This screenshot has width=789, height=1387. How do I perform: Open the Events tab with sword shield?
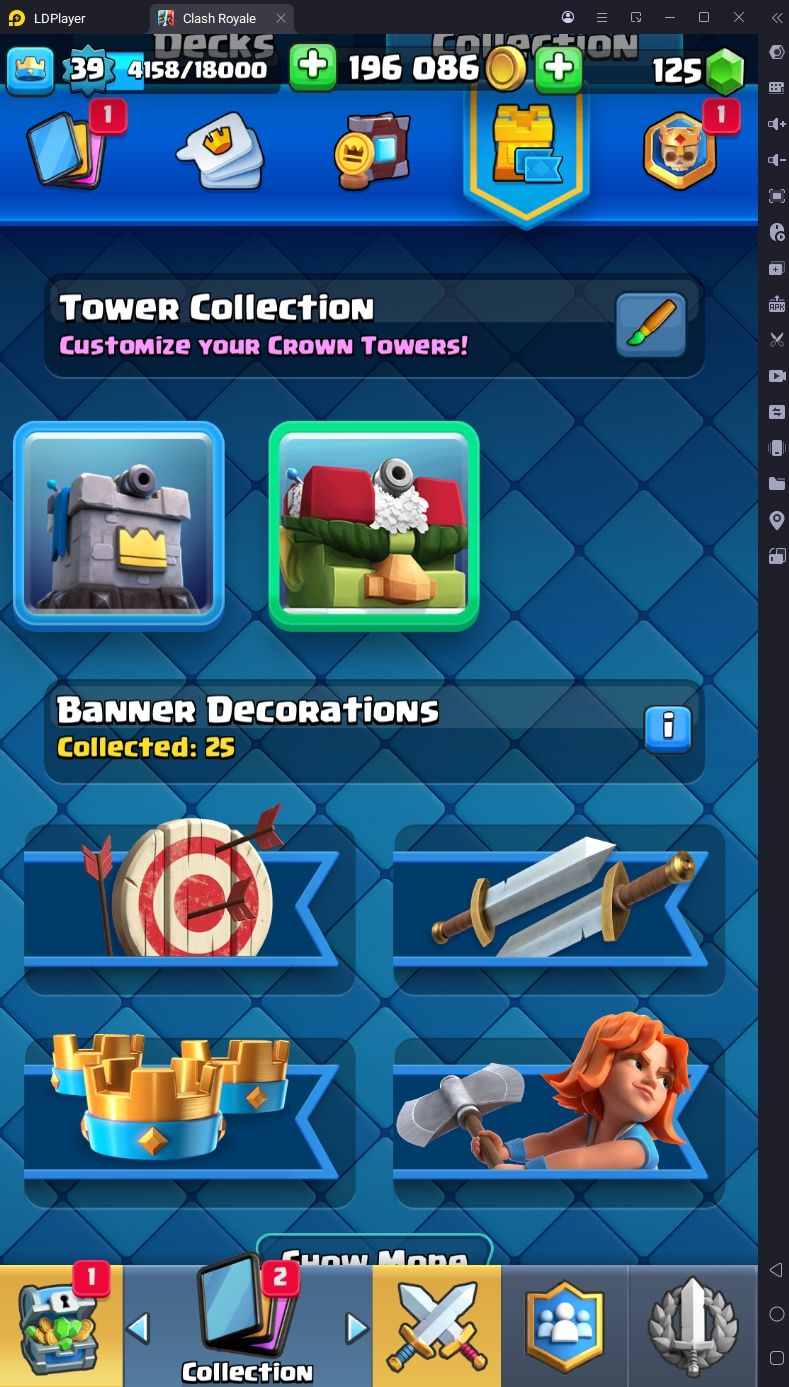[x=693, y=1325]
